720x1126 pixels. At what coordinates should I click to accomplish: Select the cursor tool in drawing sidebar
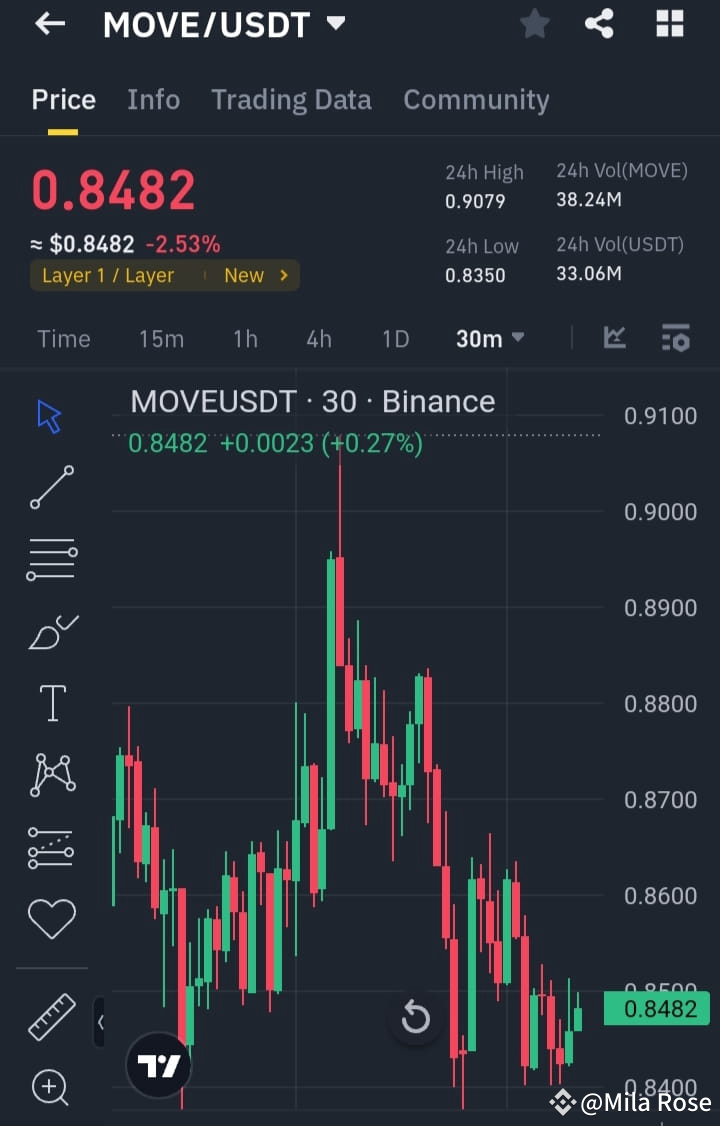50,415
